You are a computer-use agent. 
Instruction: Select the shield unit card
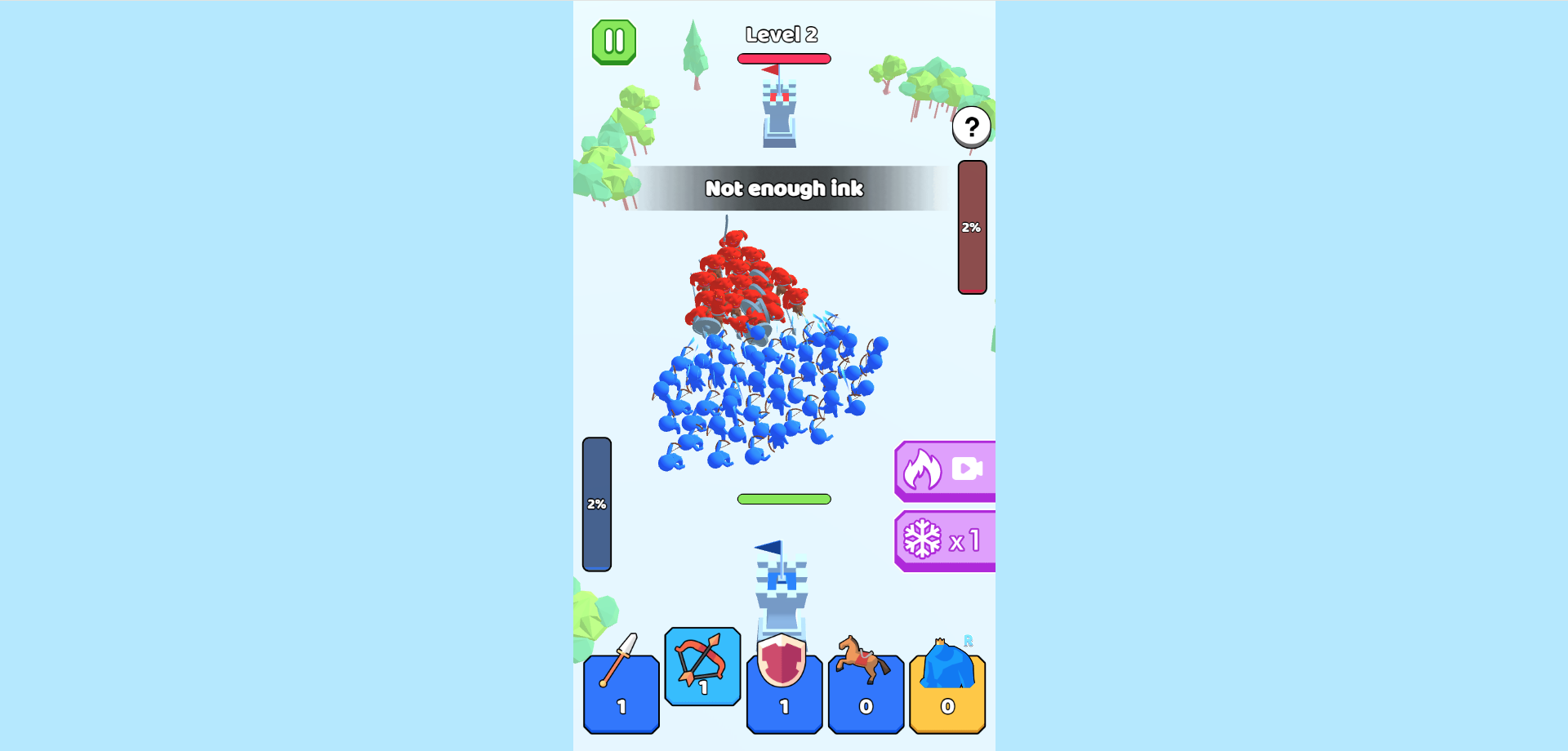coord(784,692)
